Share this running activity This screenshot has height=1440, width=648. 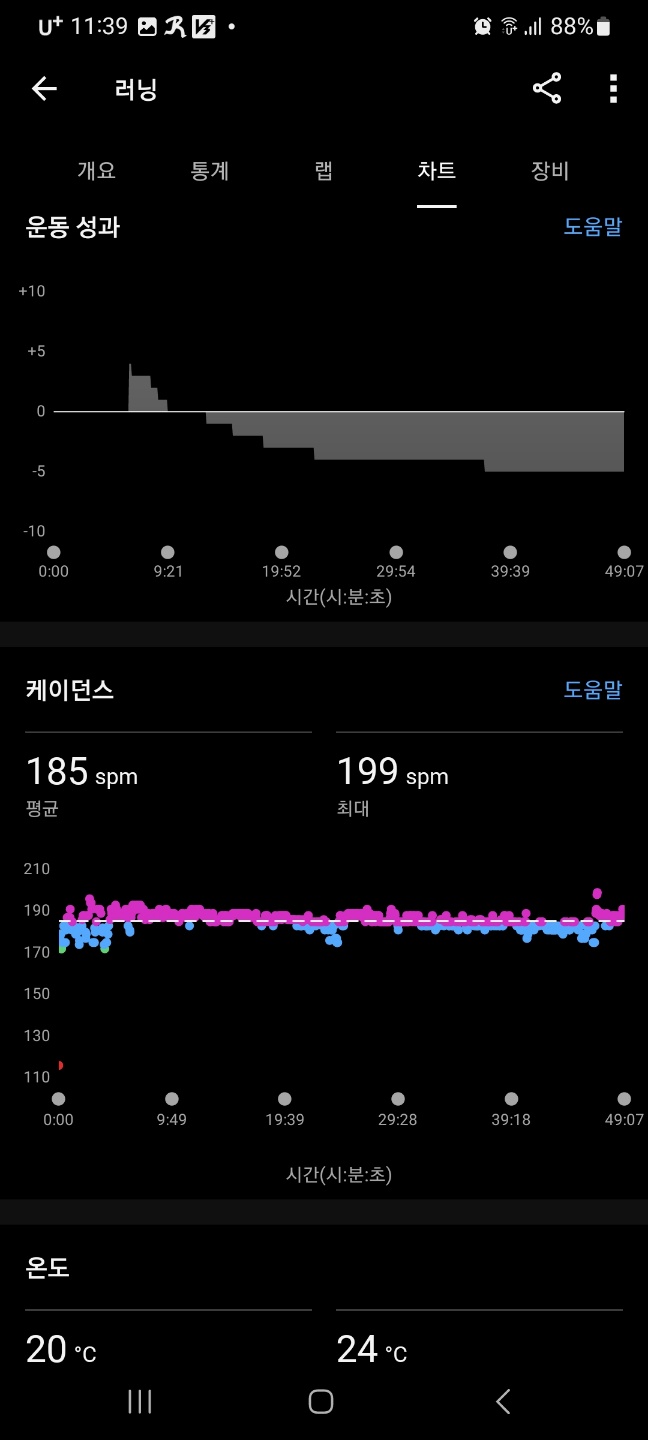point(547,89)
